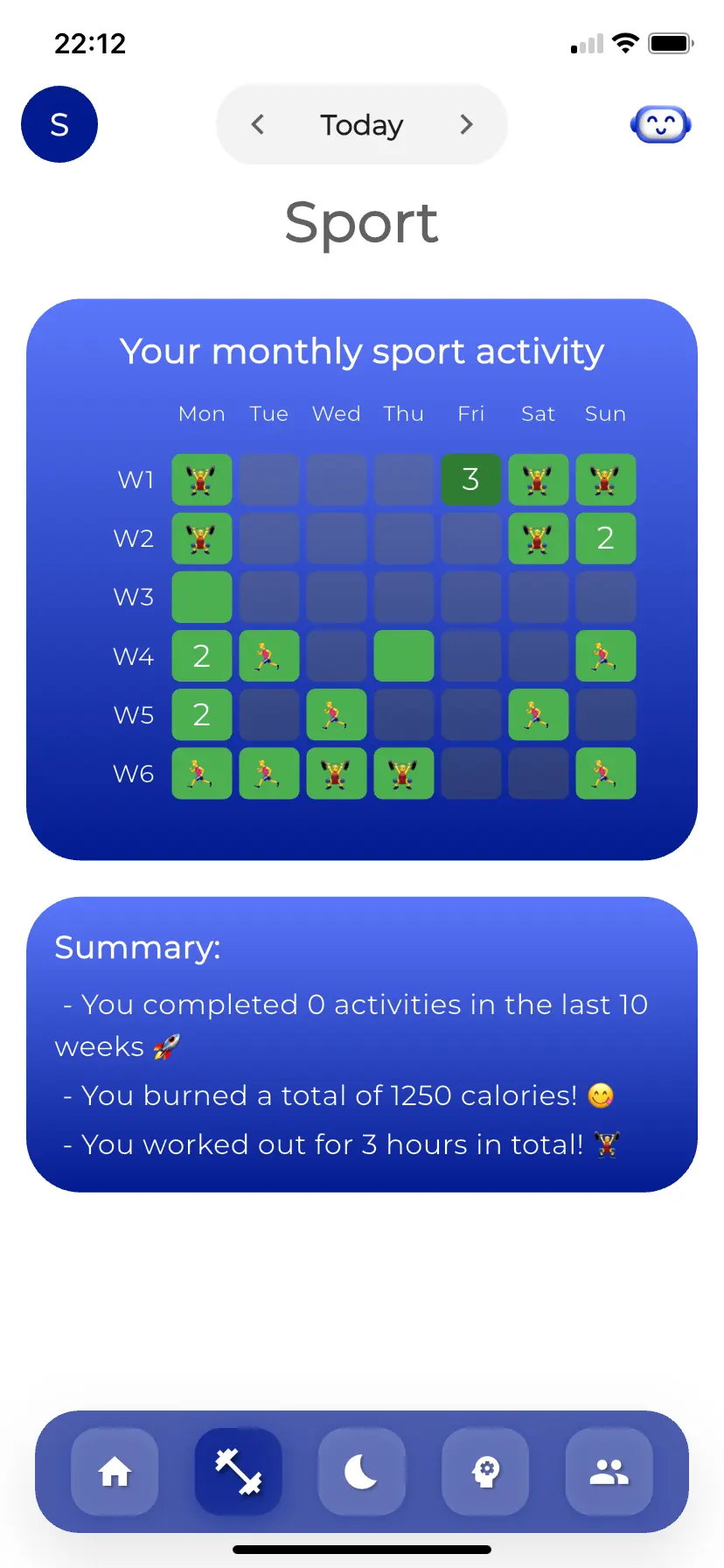
Task: Go to the next day
Action: pyautogui.click(x=466, y=124)
